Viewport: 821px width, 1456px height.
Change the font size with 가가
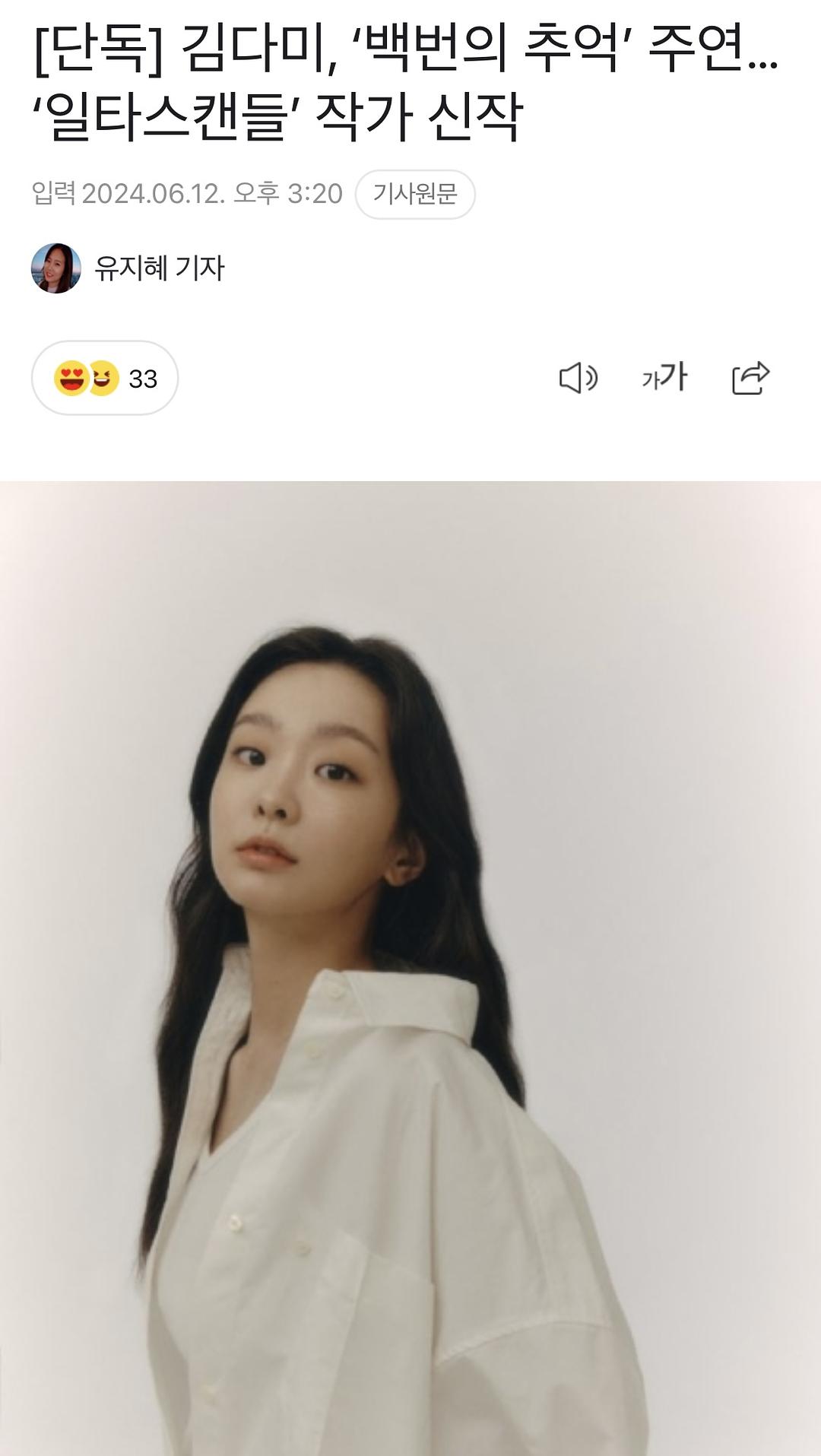[x=664, y=378]
